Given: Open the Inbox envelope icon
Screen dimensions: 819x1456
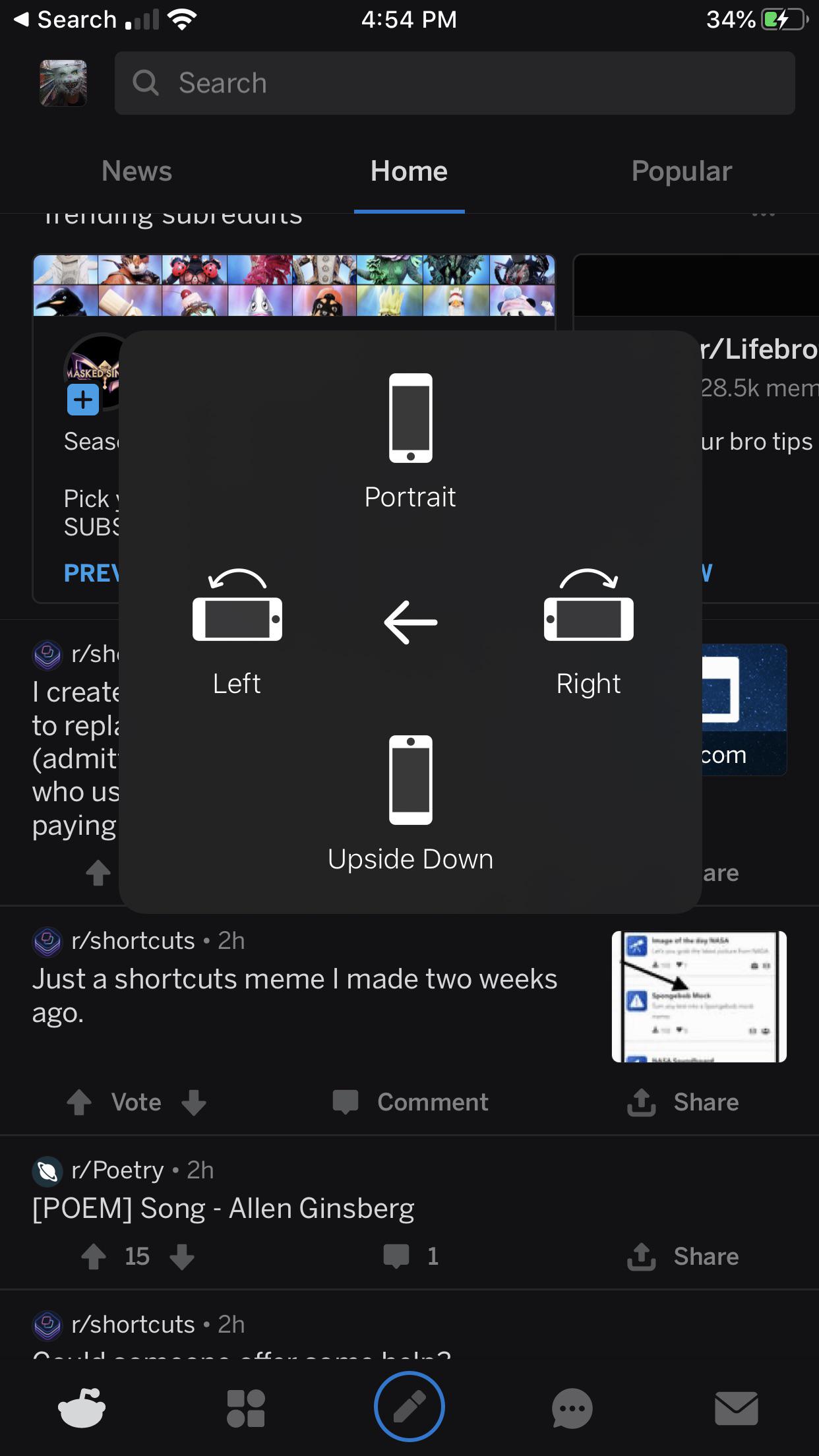Looking at the screenshot, I should coord(737,1407).
